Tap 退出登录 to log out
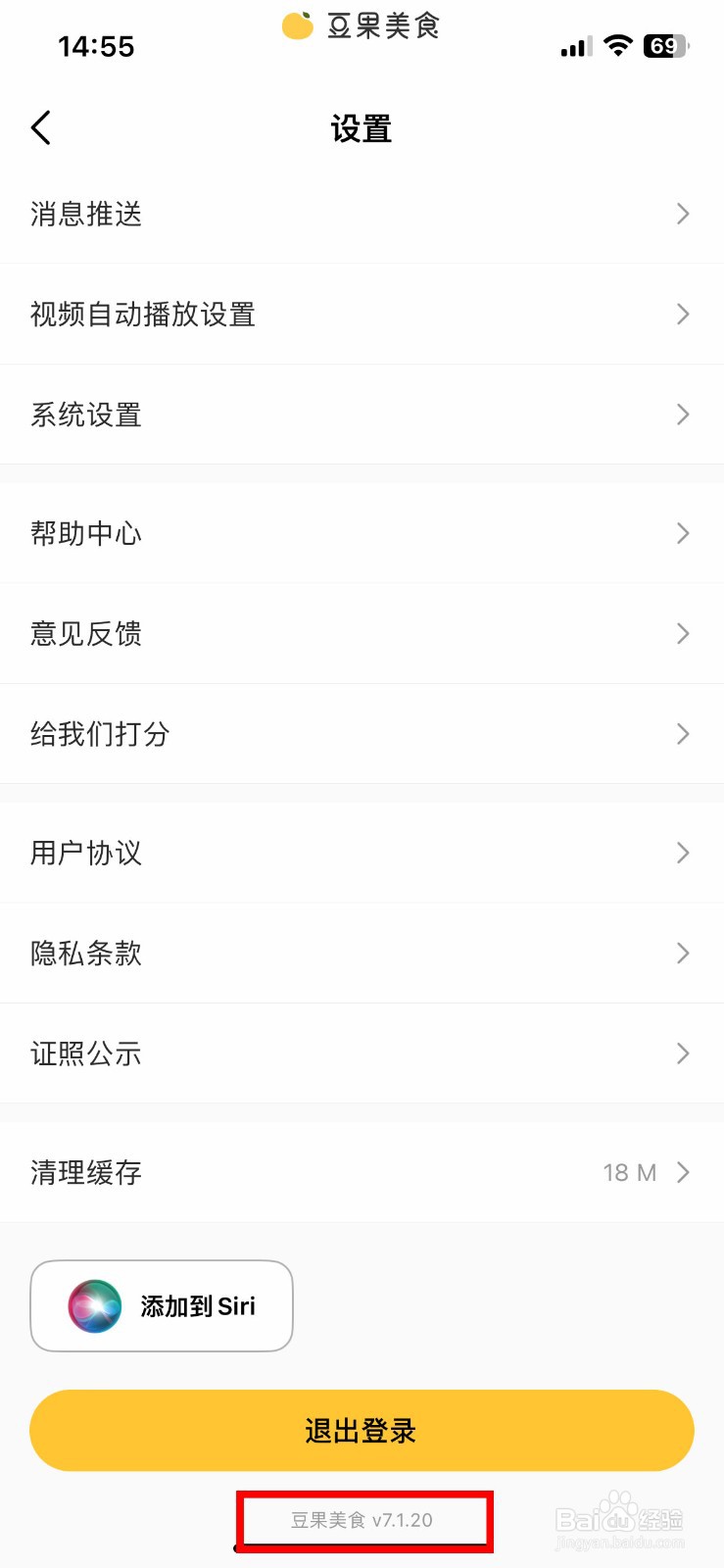 click(362, 1430)
